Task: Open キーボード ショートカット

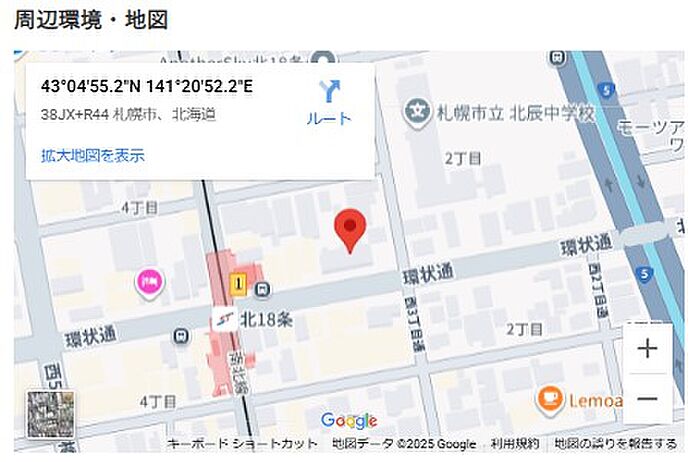Action: click(242, 444)
